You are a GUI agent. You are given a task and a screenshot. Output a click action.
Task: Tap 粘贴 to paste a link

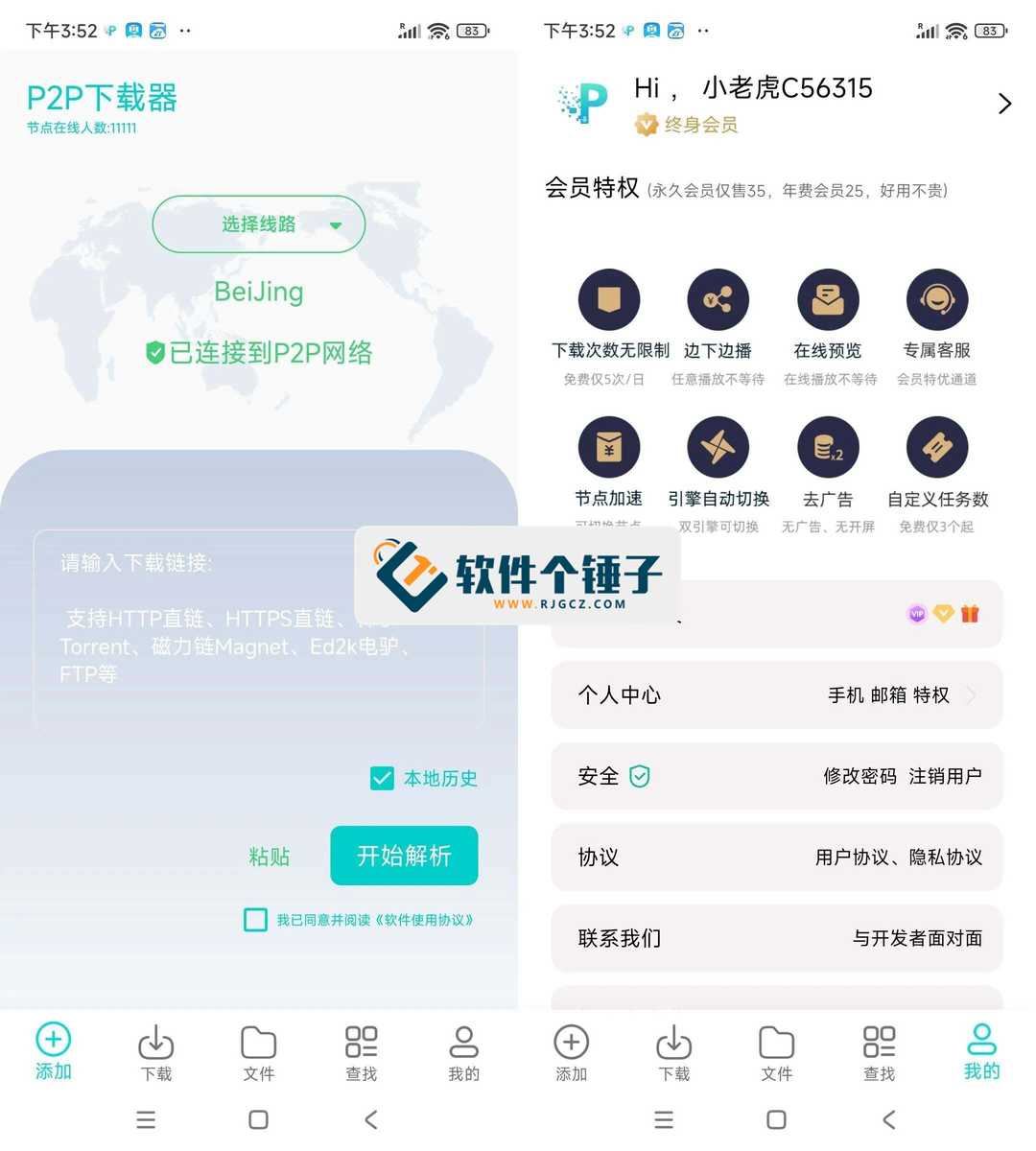tap(269, 857)
